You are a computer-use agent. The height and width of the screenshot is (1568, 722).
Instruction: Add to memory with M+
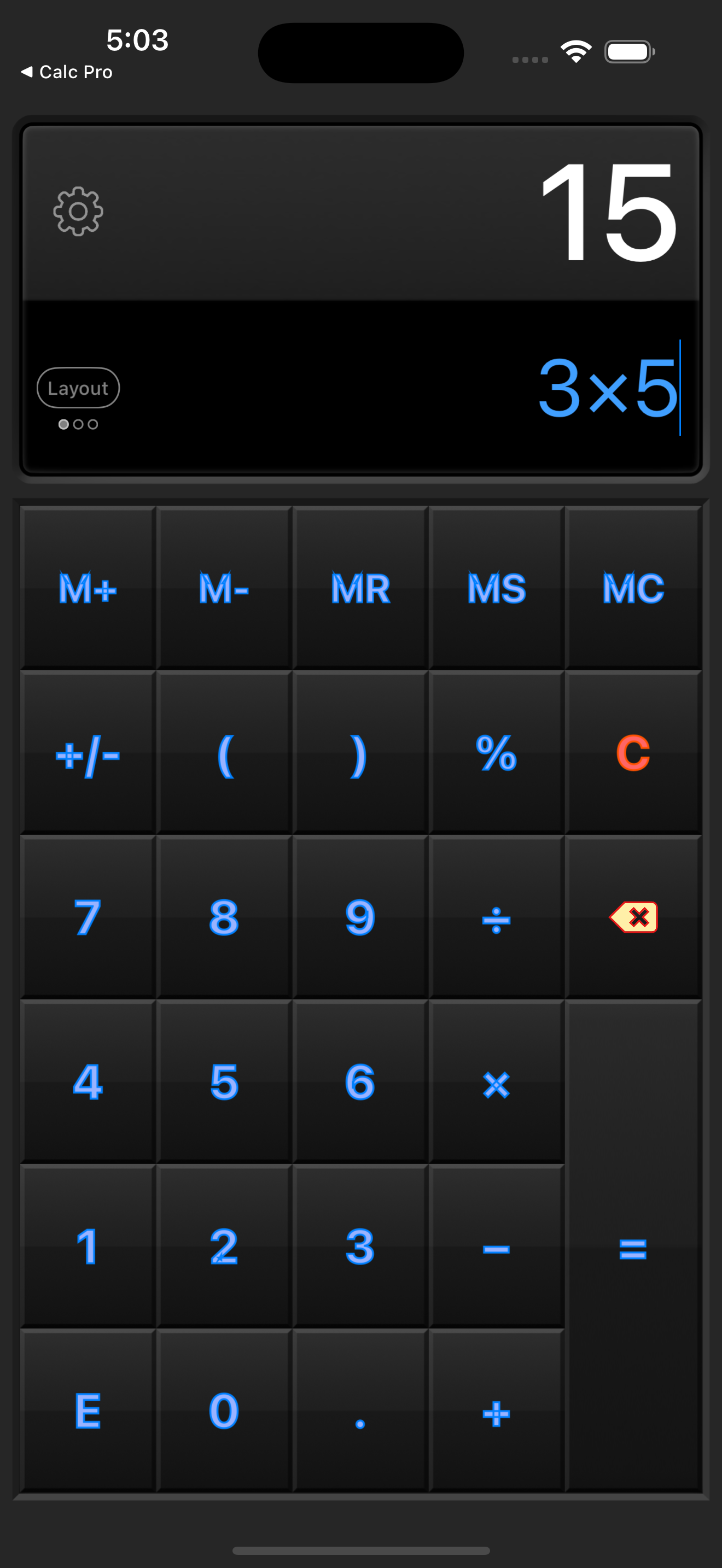(87, 588)
